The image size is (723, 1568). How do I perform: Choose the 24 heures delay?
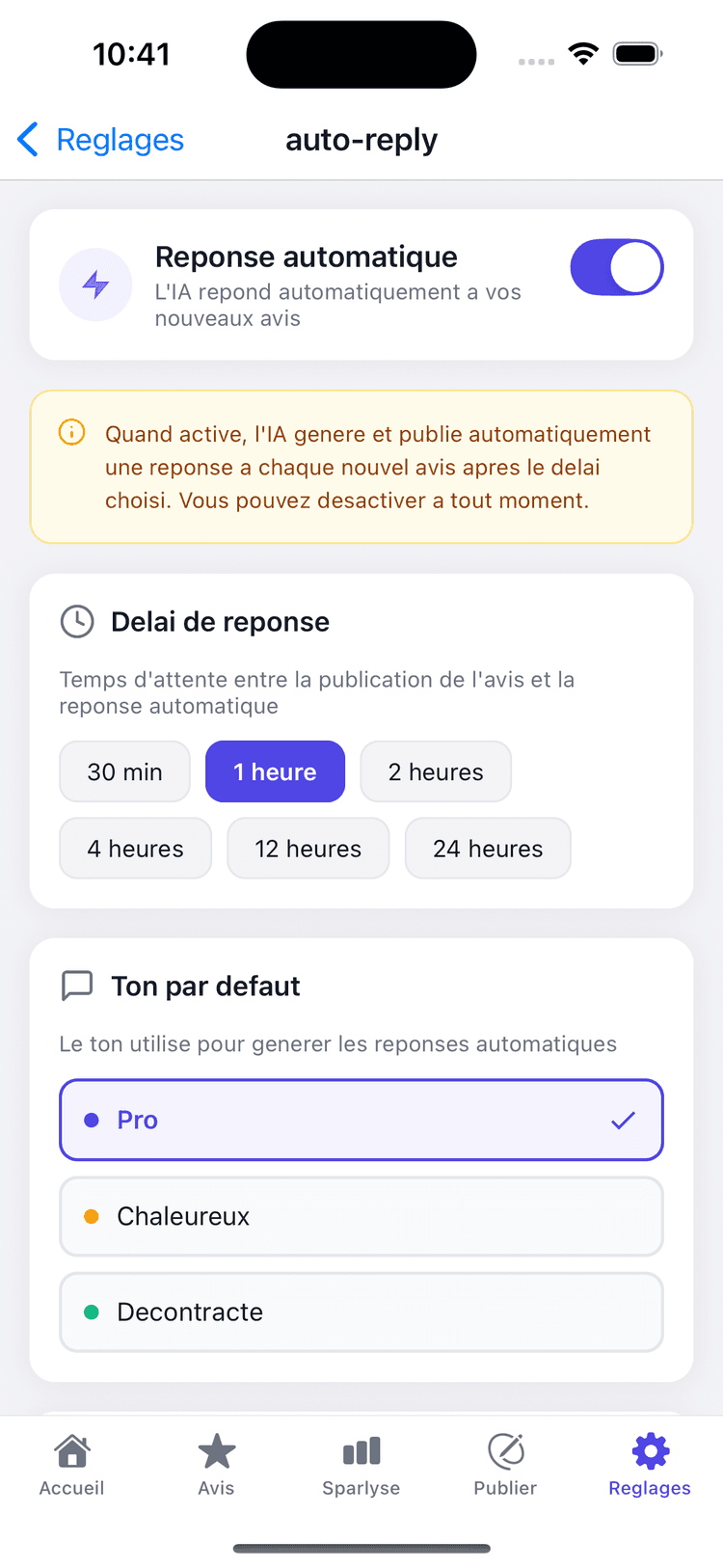point(488,849)
